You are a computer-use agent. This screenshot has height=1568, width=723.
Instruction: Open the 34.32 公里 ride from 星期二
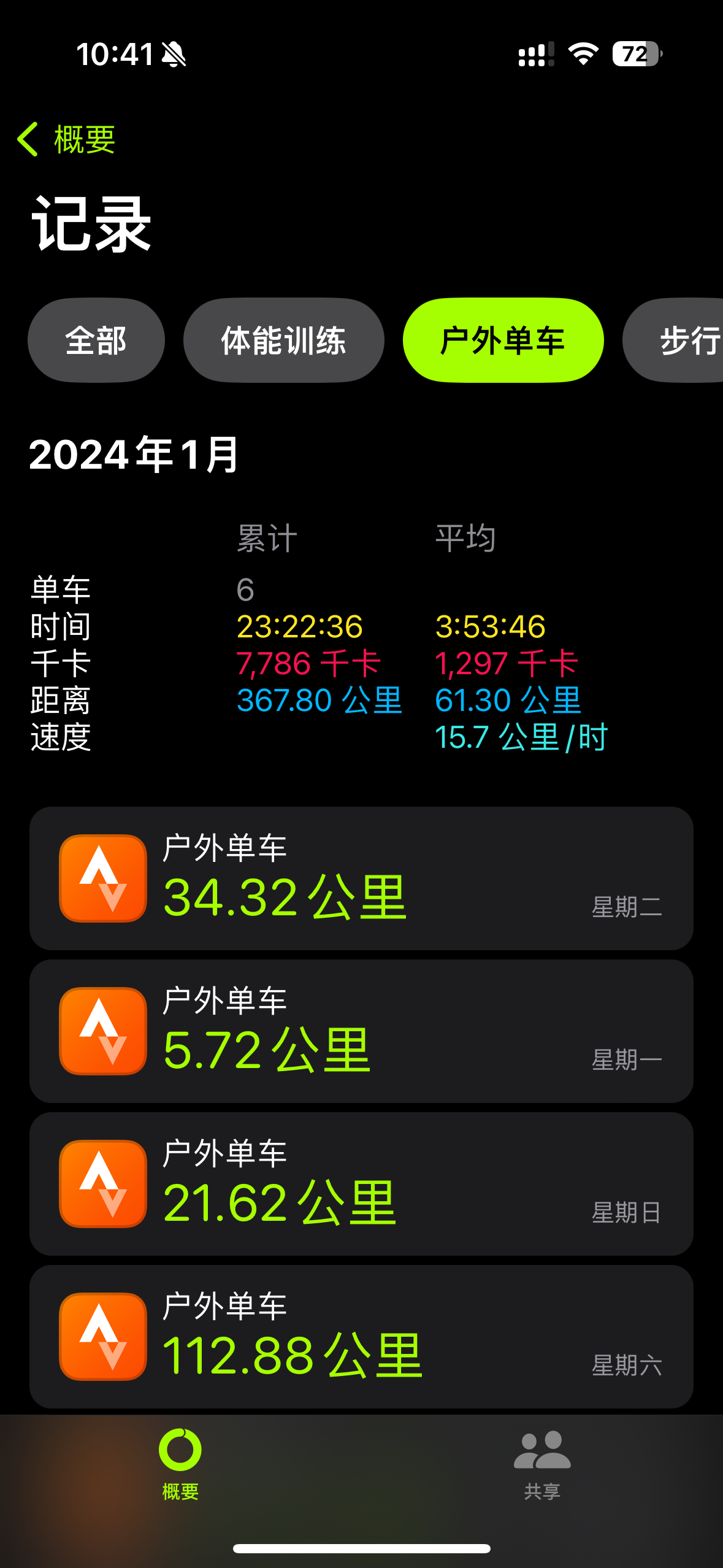tap(361, 878)
